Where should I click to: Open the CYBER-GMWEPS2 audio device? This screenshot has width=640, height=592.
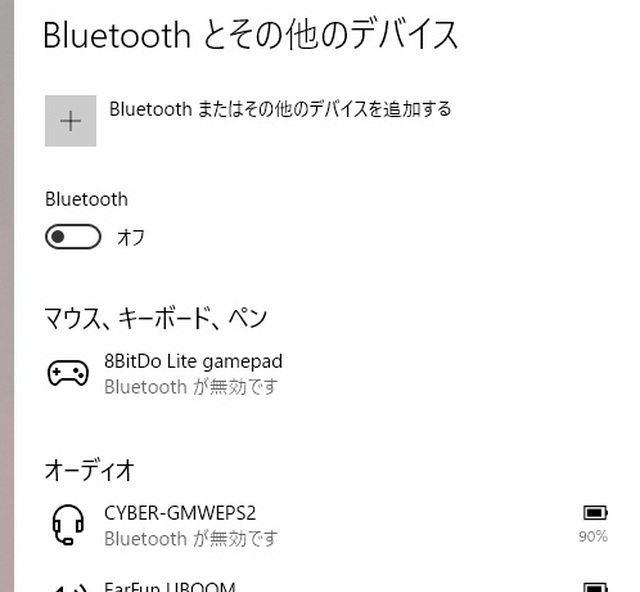(180, 525)
